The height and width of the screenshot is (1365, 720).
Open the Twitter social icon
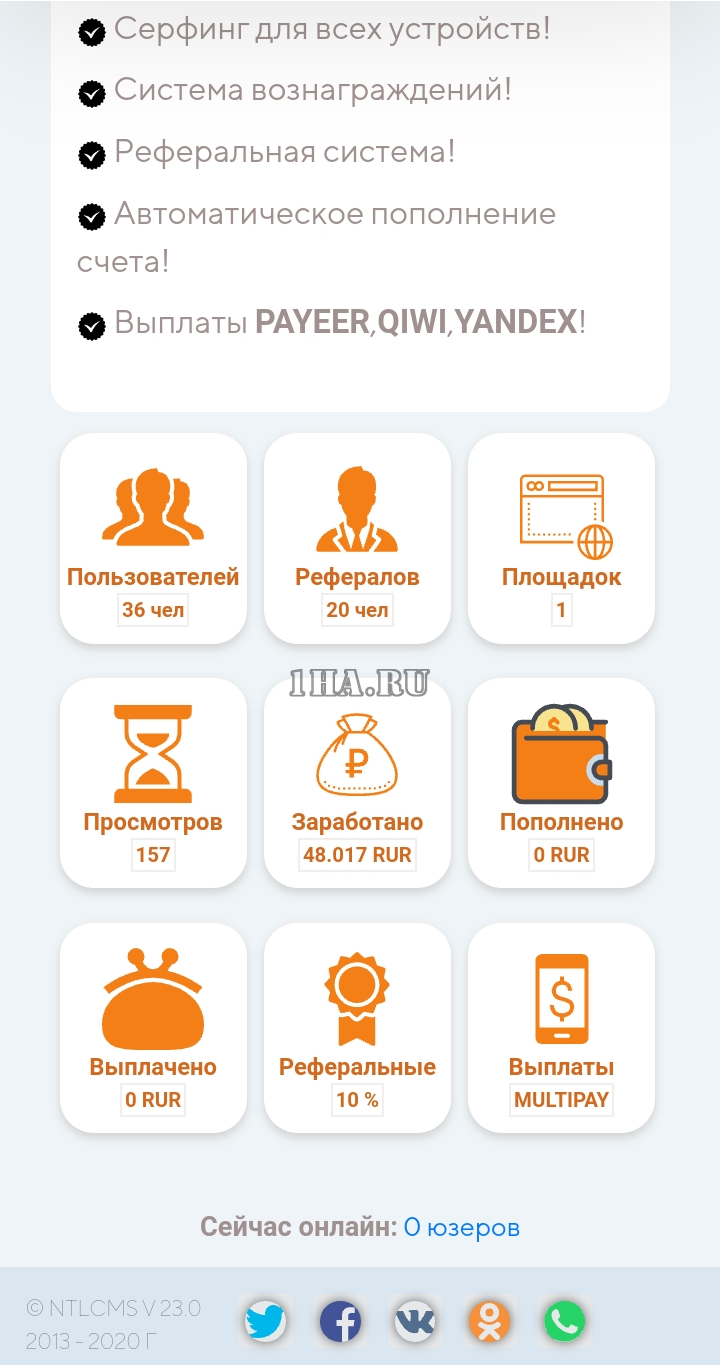click(265, 1321)
